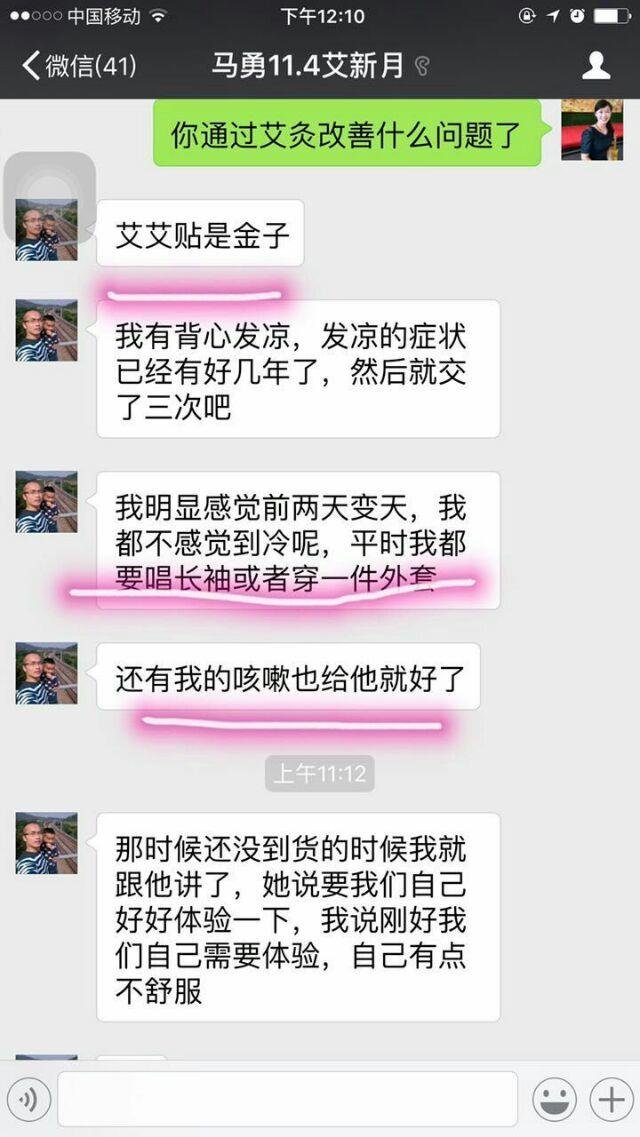Open the AssistiveTouch floating button
The height and width of the screenshot is (1137, 640).
click(49, 196)
